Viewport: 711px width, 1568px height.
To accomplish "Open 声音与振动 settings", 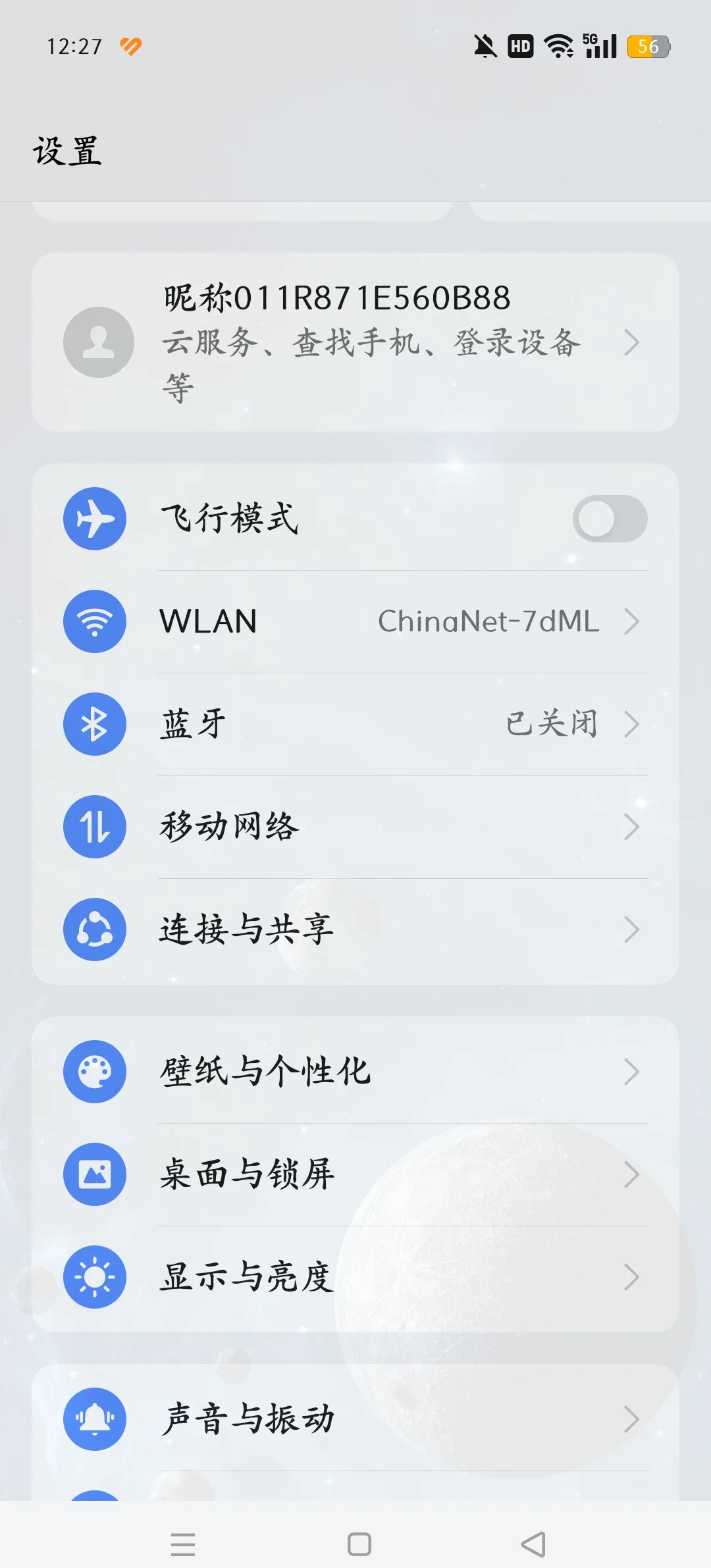I will [355, 1419].
